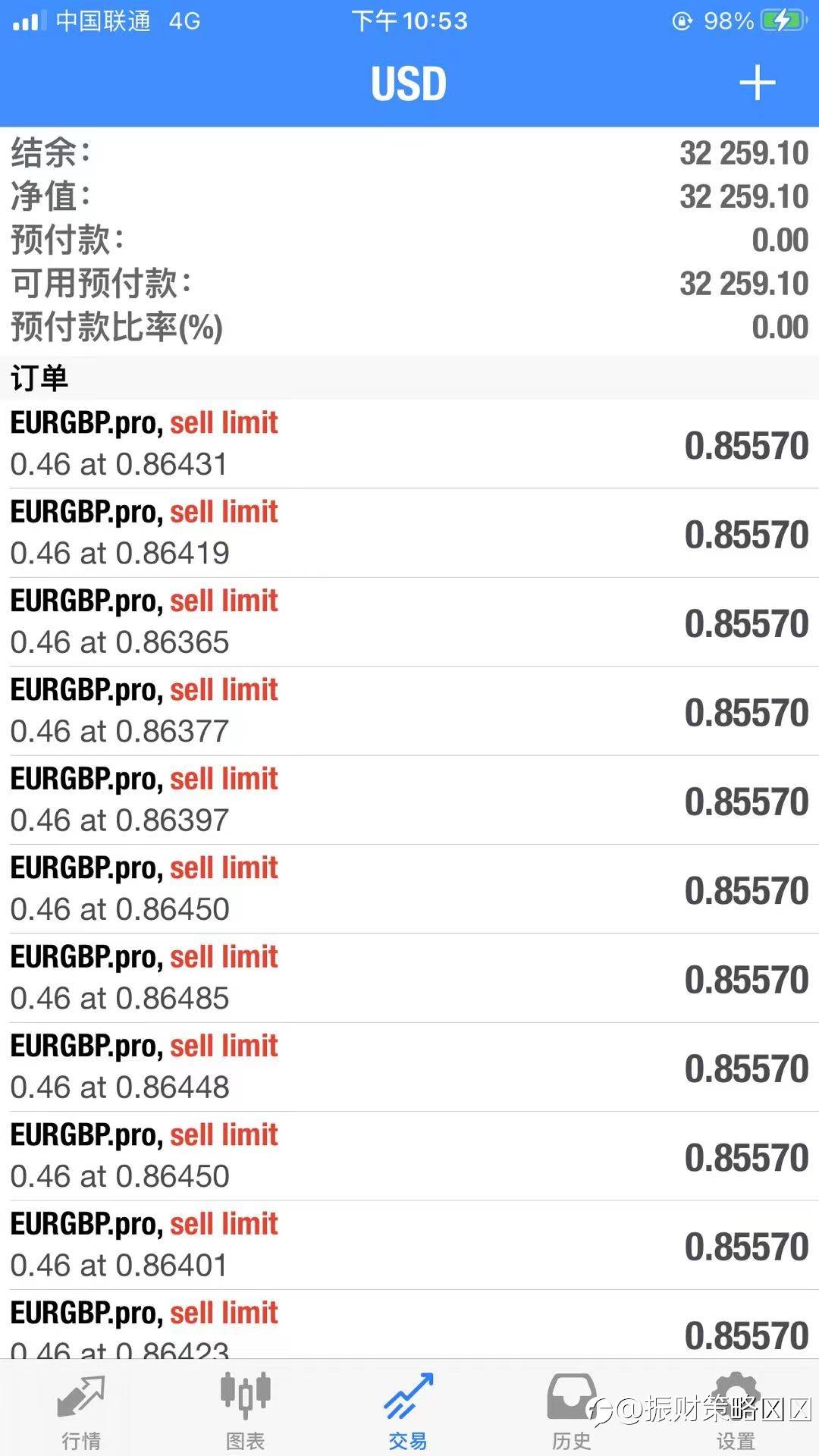Open the sell limit order at 0.86419
The image size is (819, 1456).
pyautogui.click(x=409, y=533)
